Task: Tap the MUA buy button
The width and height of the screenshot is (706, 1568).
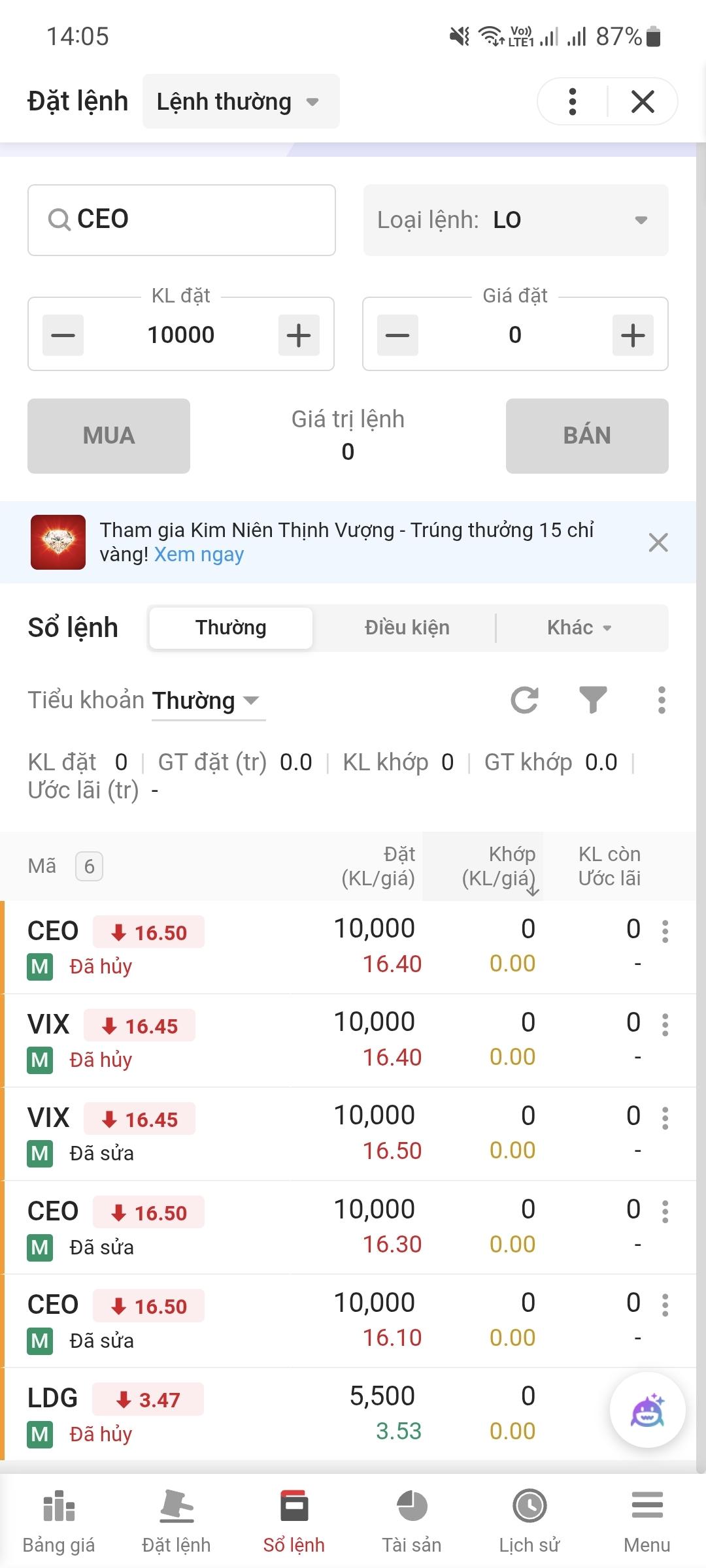Action: coord(109,436)
